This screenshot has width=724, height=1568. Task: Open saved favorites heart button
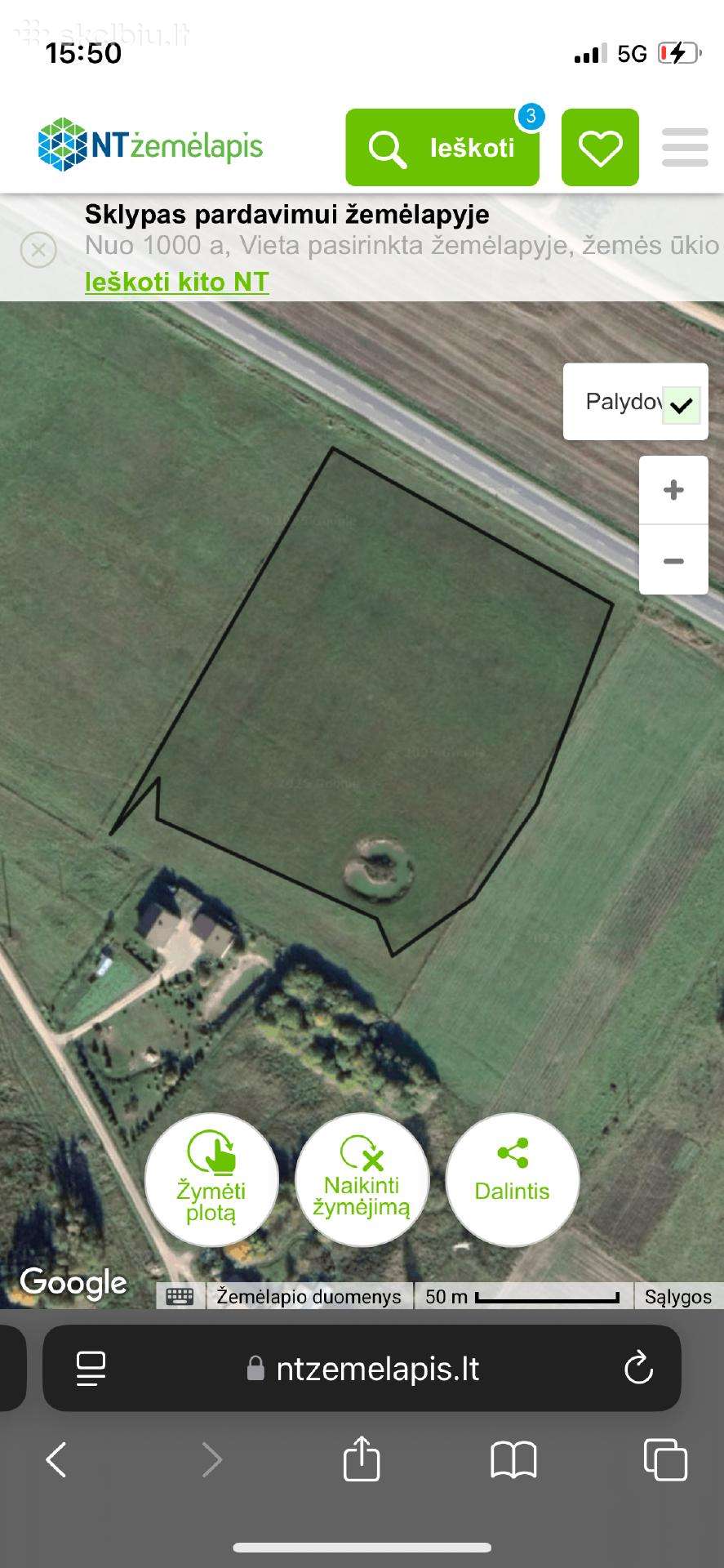pos(600,148)
